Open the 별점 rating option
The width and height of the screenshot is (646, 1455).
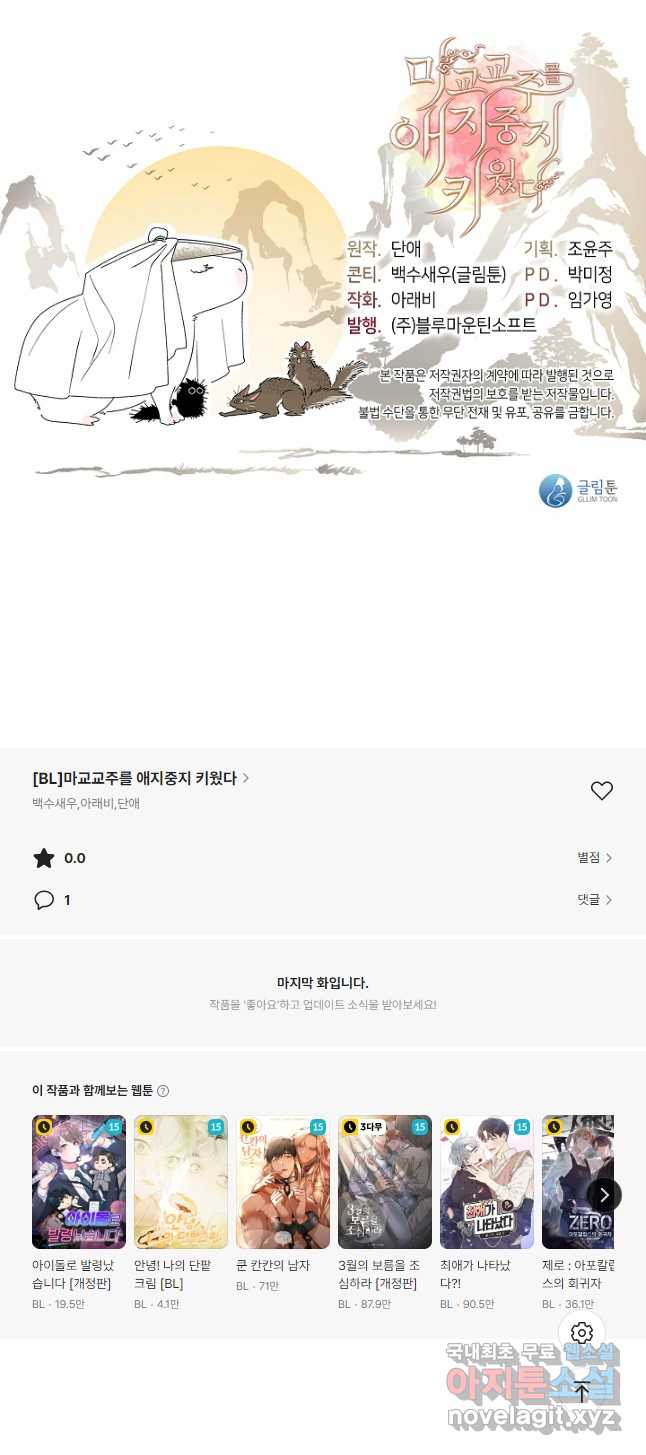click(x=594, y=858)
